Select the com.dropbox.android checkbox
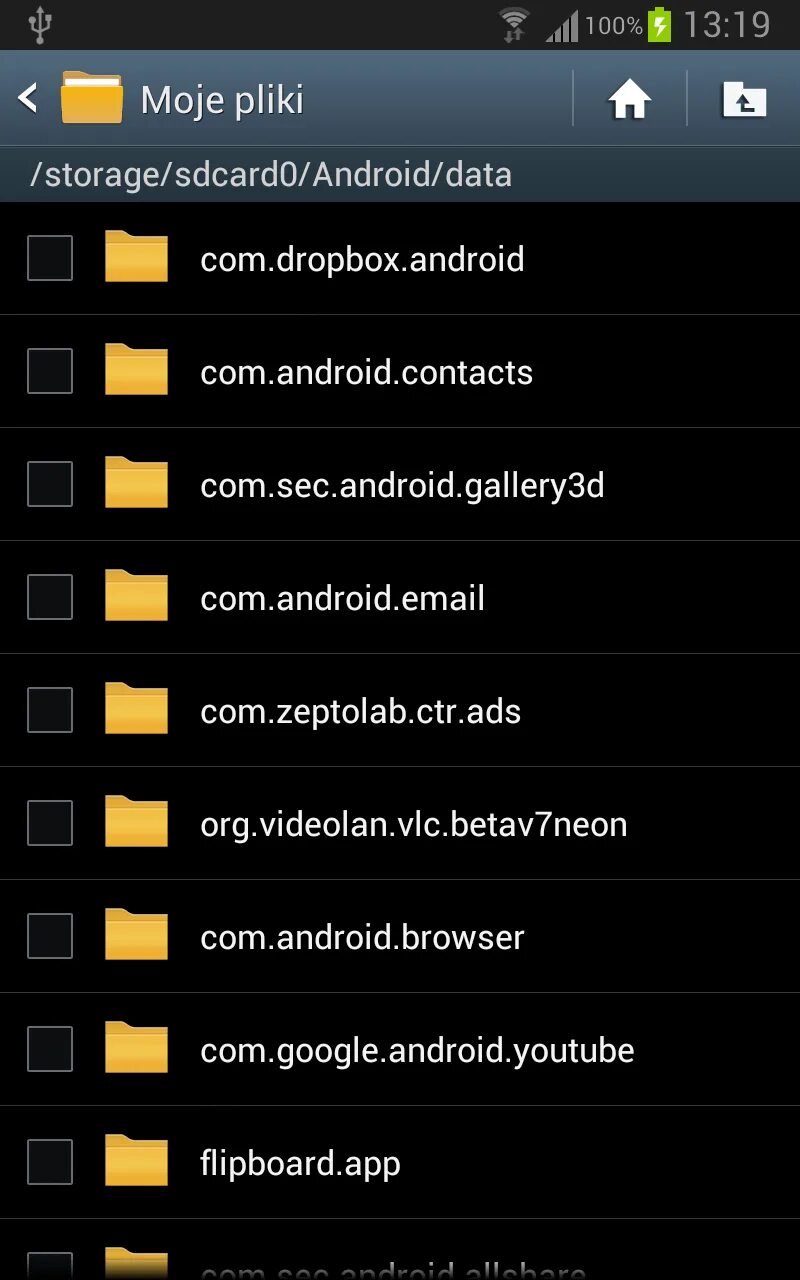 pyautogui.click(x=50, y=258)
